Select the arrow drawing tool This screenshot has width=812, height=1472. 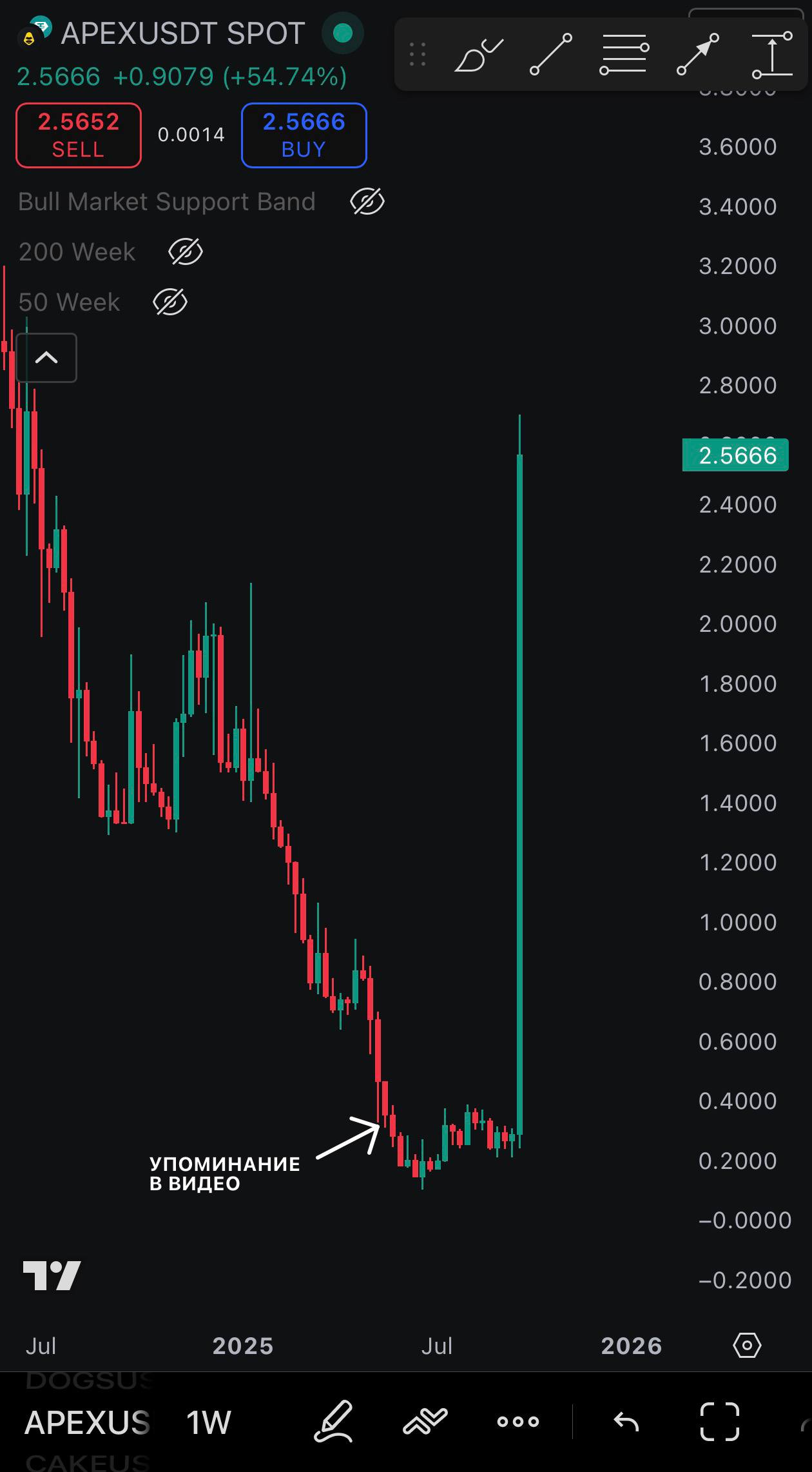click(697, 54)
